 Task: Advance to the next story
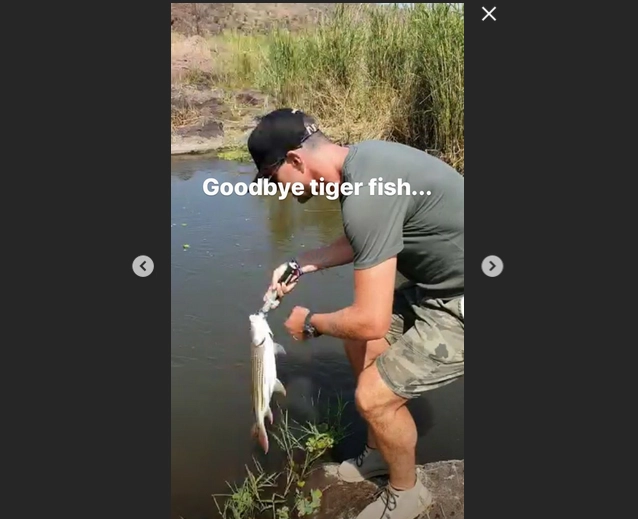click(x=492, y=266)
